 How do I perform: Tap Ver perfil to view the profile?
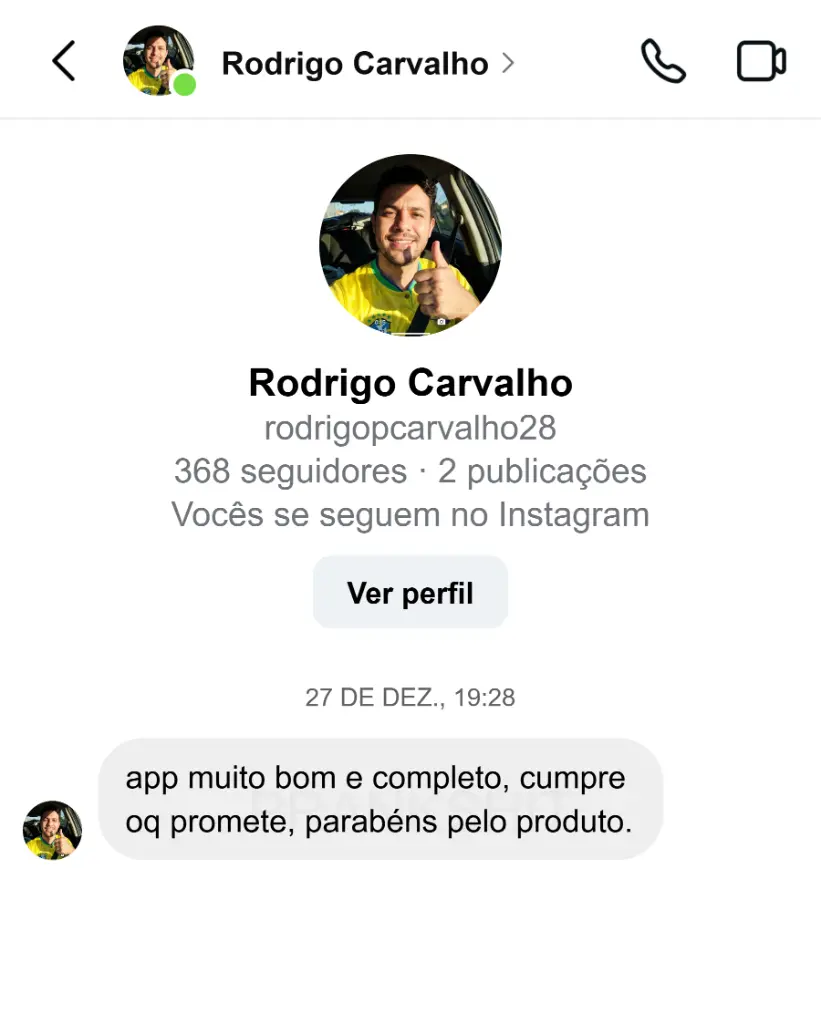click(410, 592)
